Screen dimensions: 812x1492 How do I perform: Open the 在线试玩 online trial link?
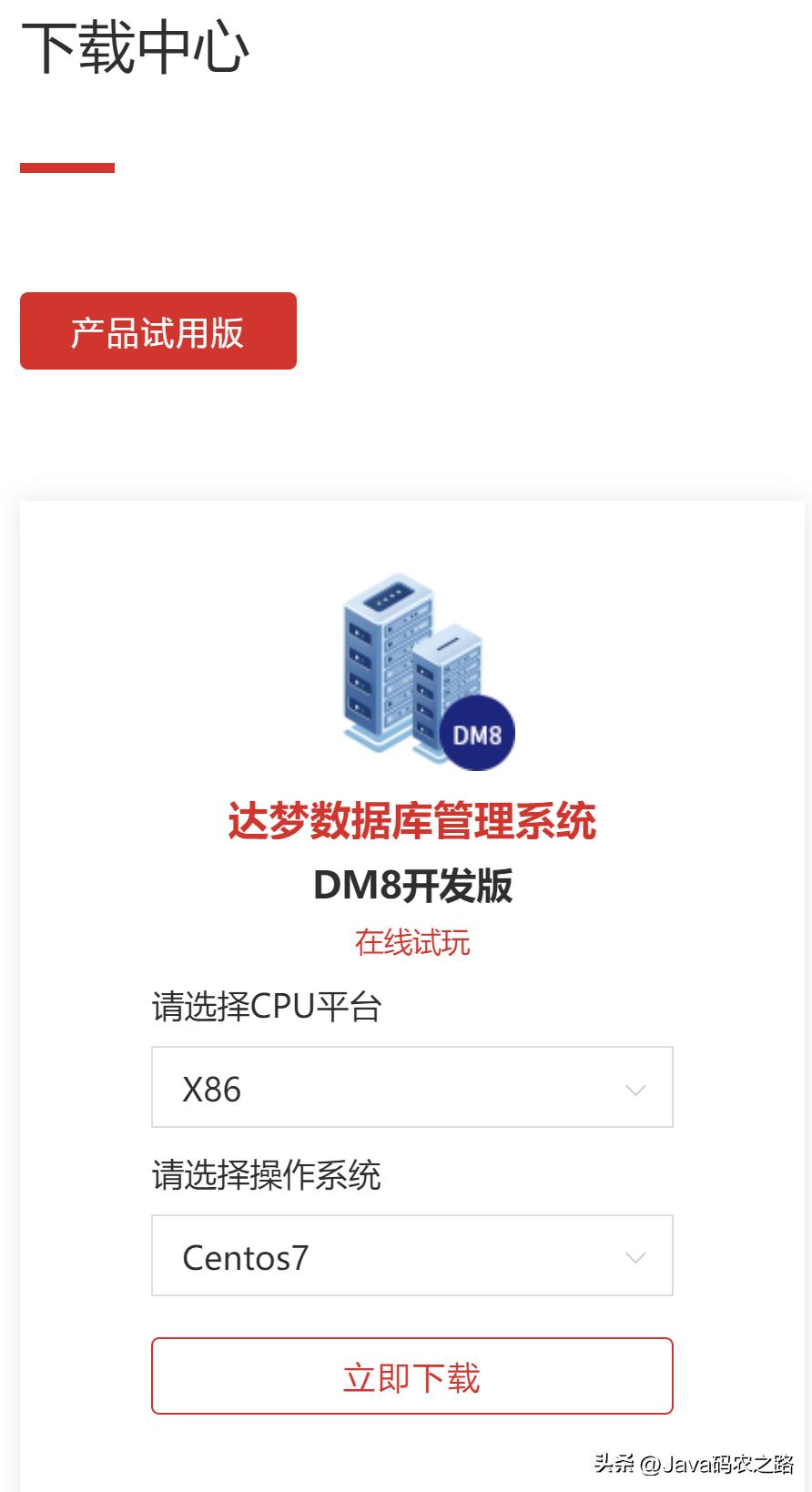411,943
